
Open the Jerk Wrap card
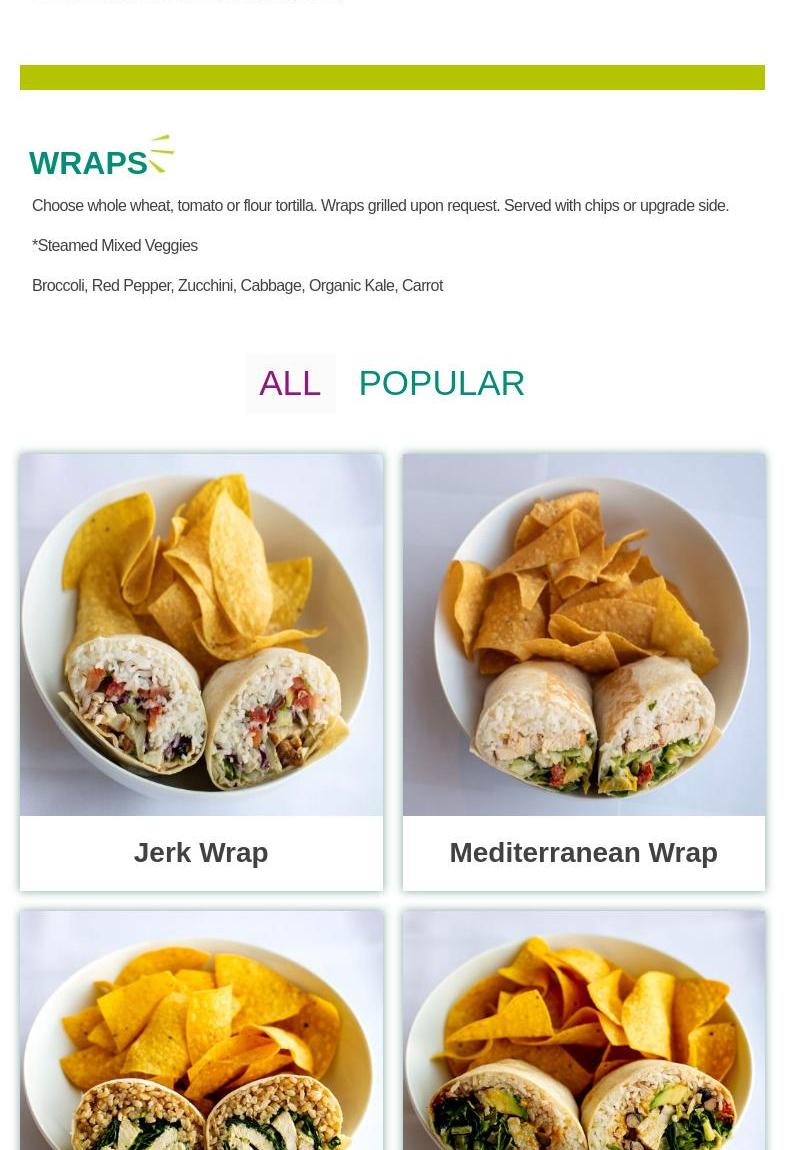201,670
